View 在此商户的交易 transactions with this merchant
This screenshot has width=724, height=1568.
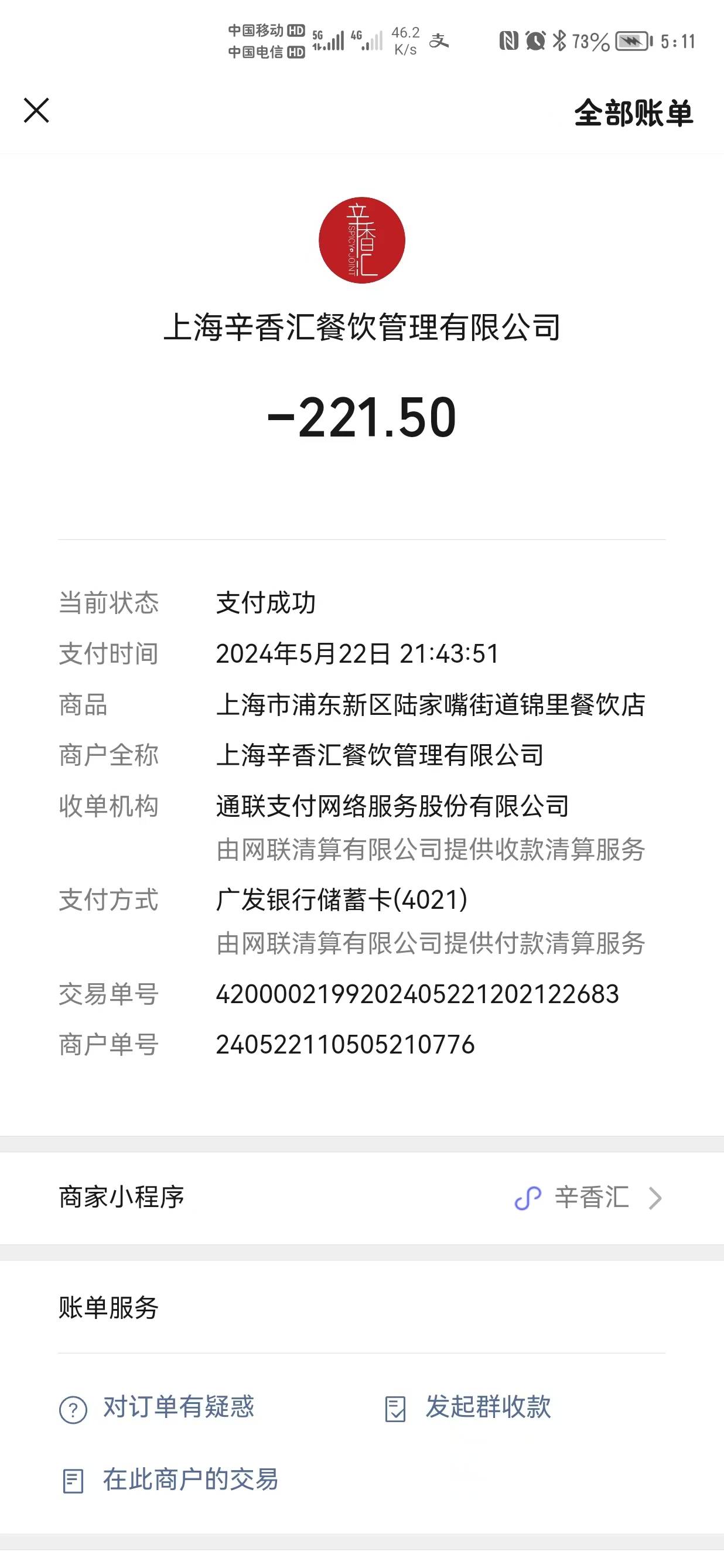170,1480
